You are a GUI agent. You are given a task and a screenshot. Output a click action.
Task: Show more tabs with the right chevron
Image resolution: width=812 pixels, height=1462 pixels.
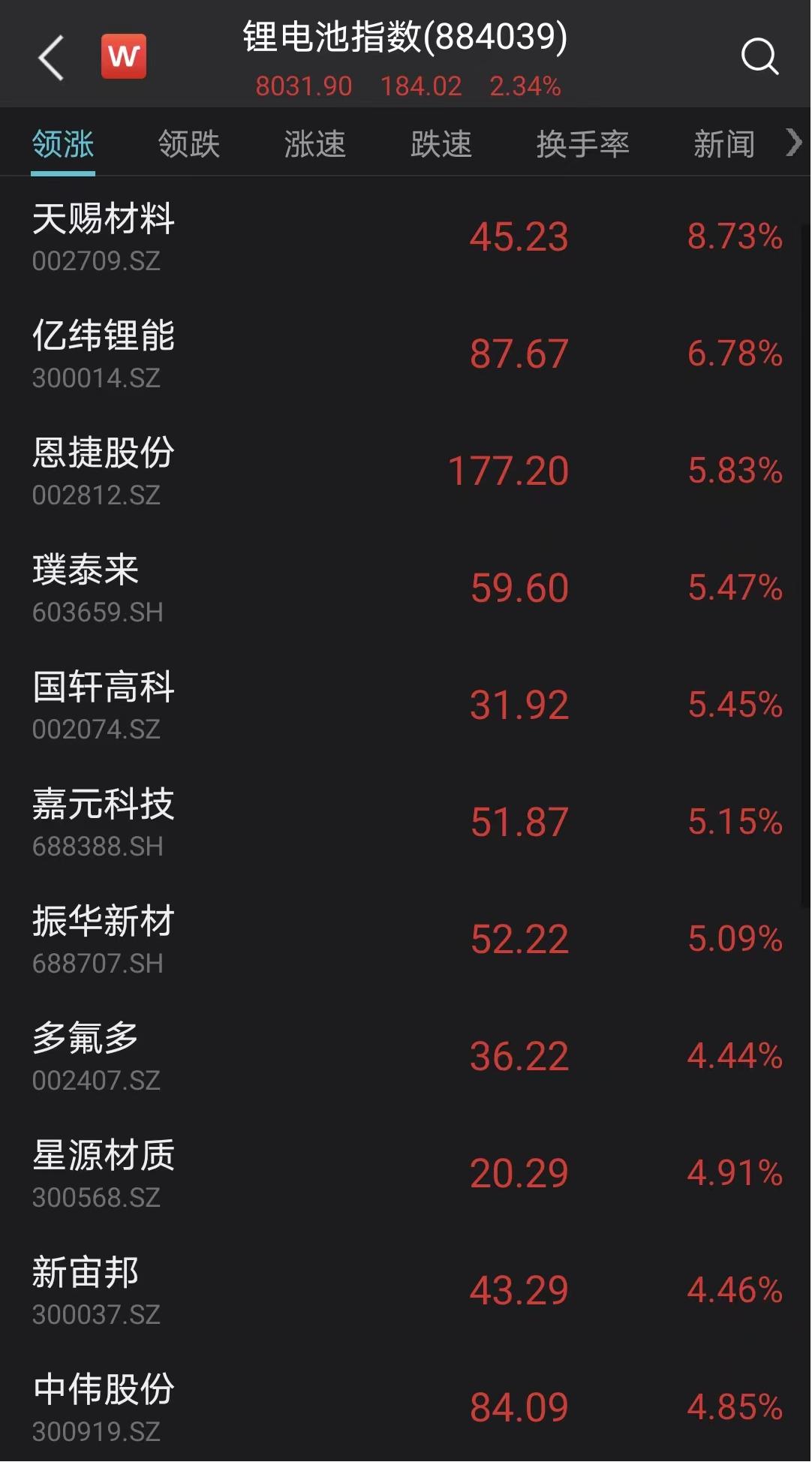794,143
